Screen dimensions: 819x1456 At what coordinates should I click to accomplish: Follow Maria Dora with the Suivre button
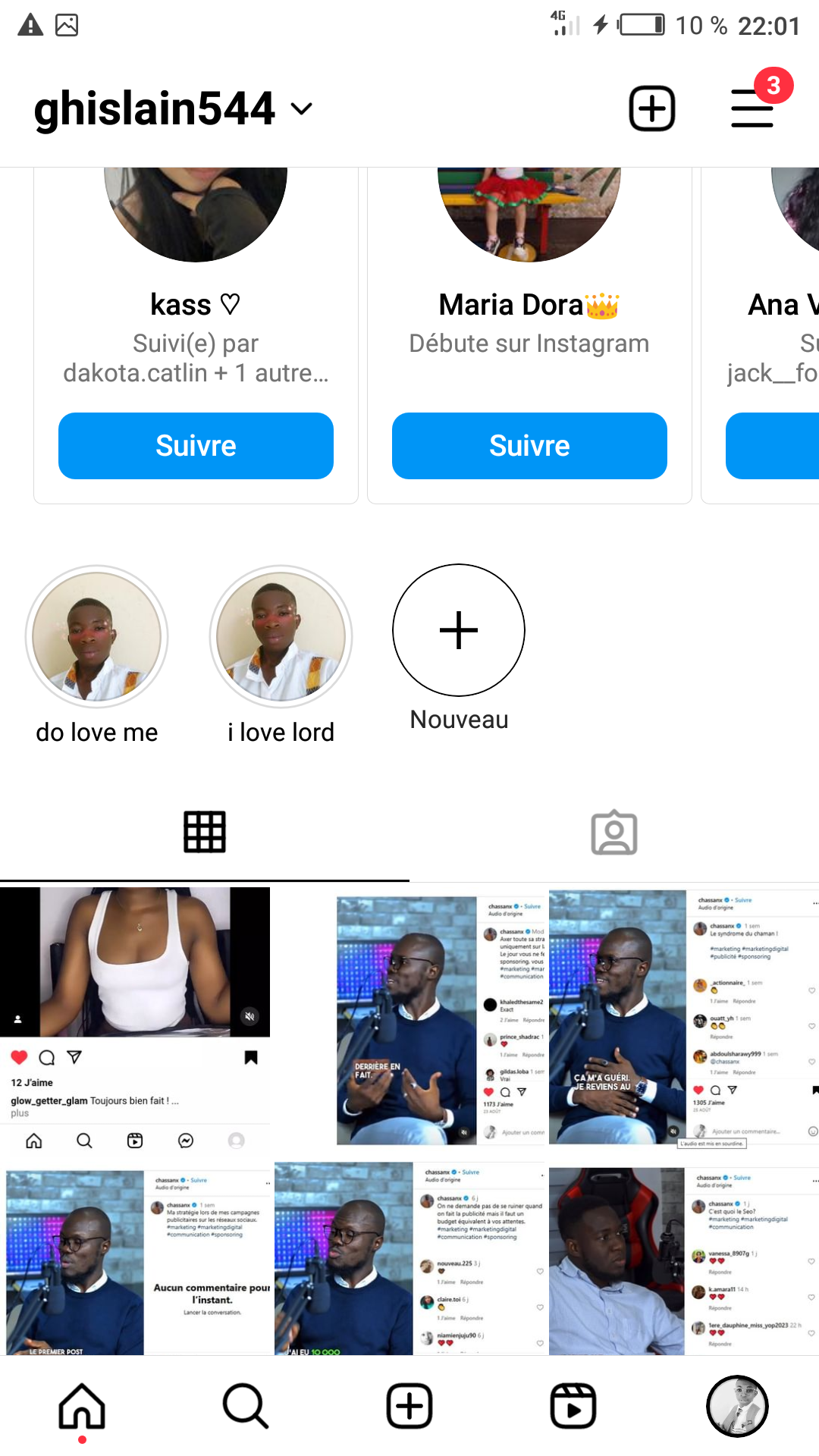click(529, 446)
